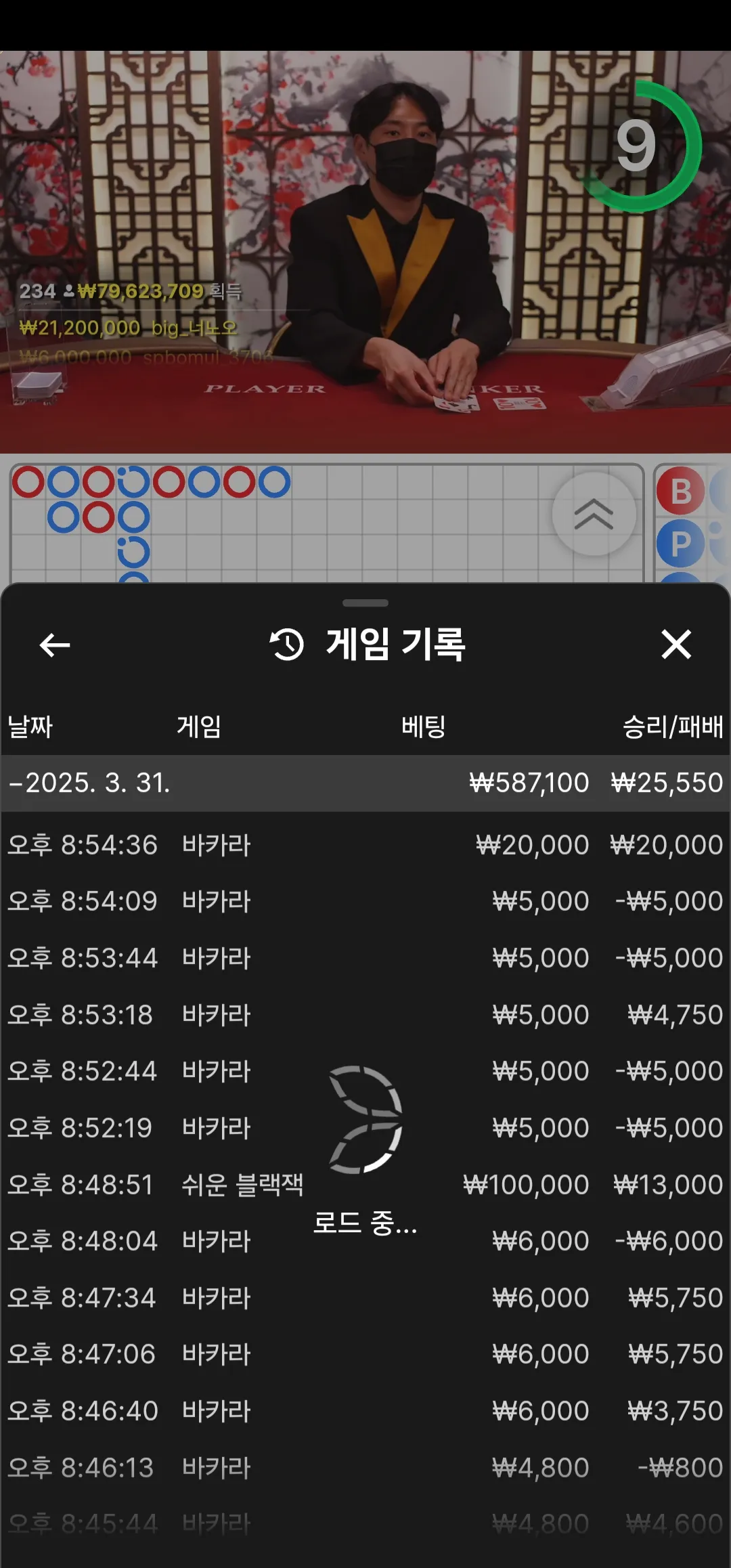Open the 오후 8:52:44 baccarat record
This screenshot has width=731, height=1568.
(365, 1071)
